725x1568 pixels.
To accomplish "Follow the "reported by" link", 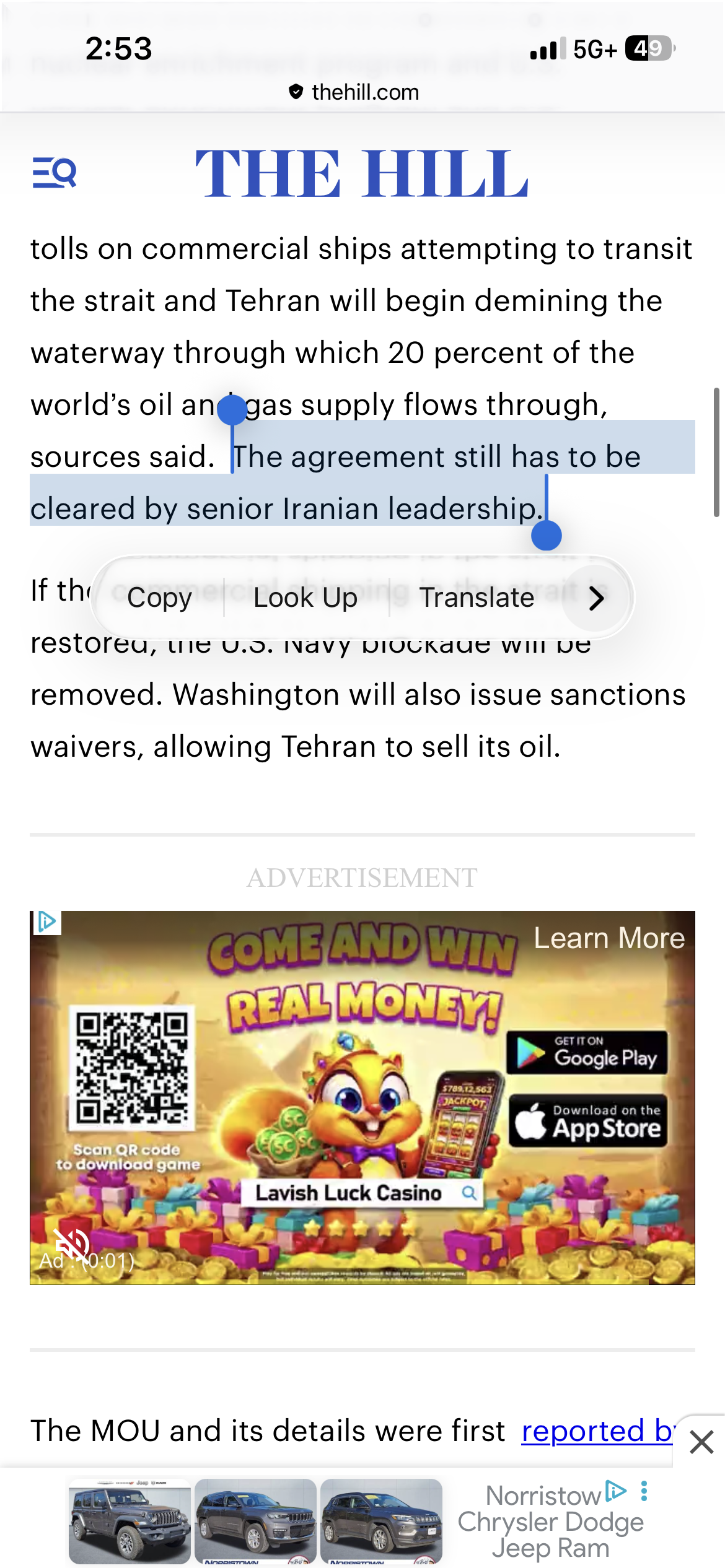I will tap(597, 1431).
